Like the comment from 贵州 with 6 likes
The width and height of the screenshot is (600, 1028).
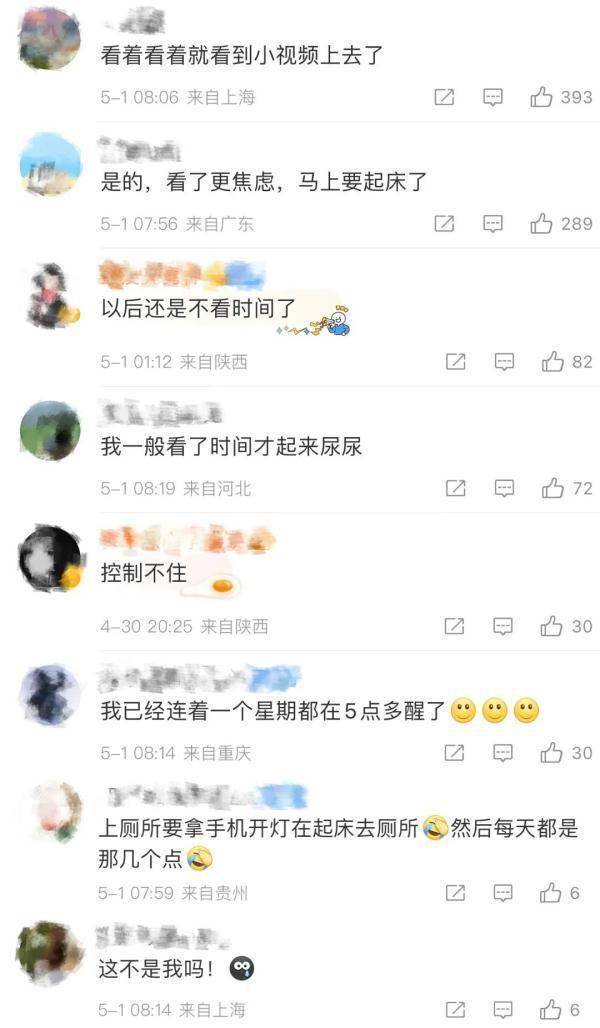point(551,892)
